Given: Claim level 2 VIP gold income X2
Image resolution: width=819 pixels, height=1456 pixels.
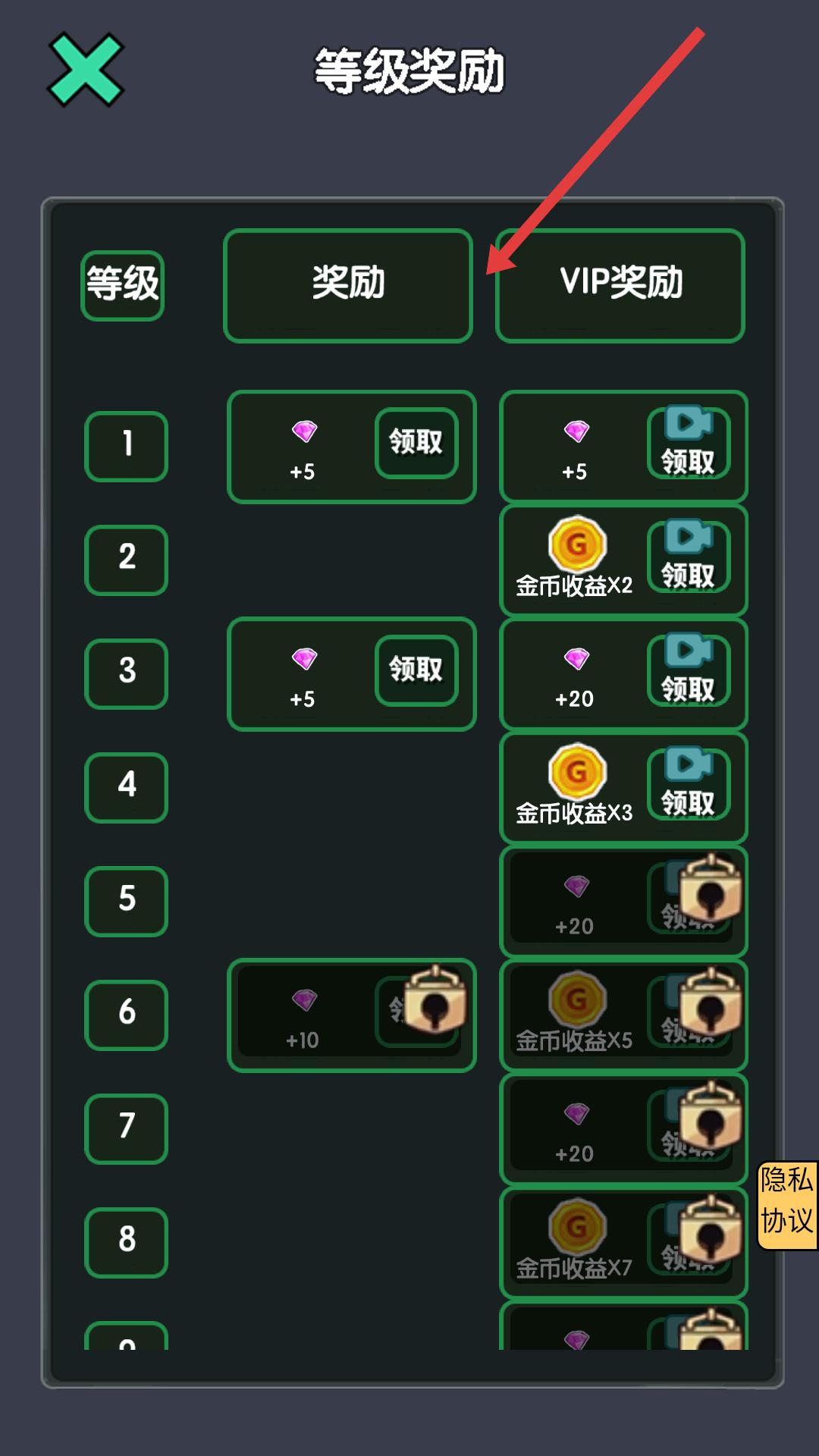Looking at the screenshot, I should point(688,558).
